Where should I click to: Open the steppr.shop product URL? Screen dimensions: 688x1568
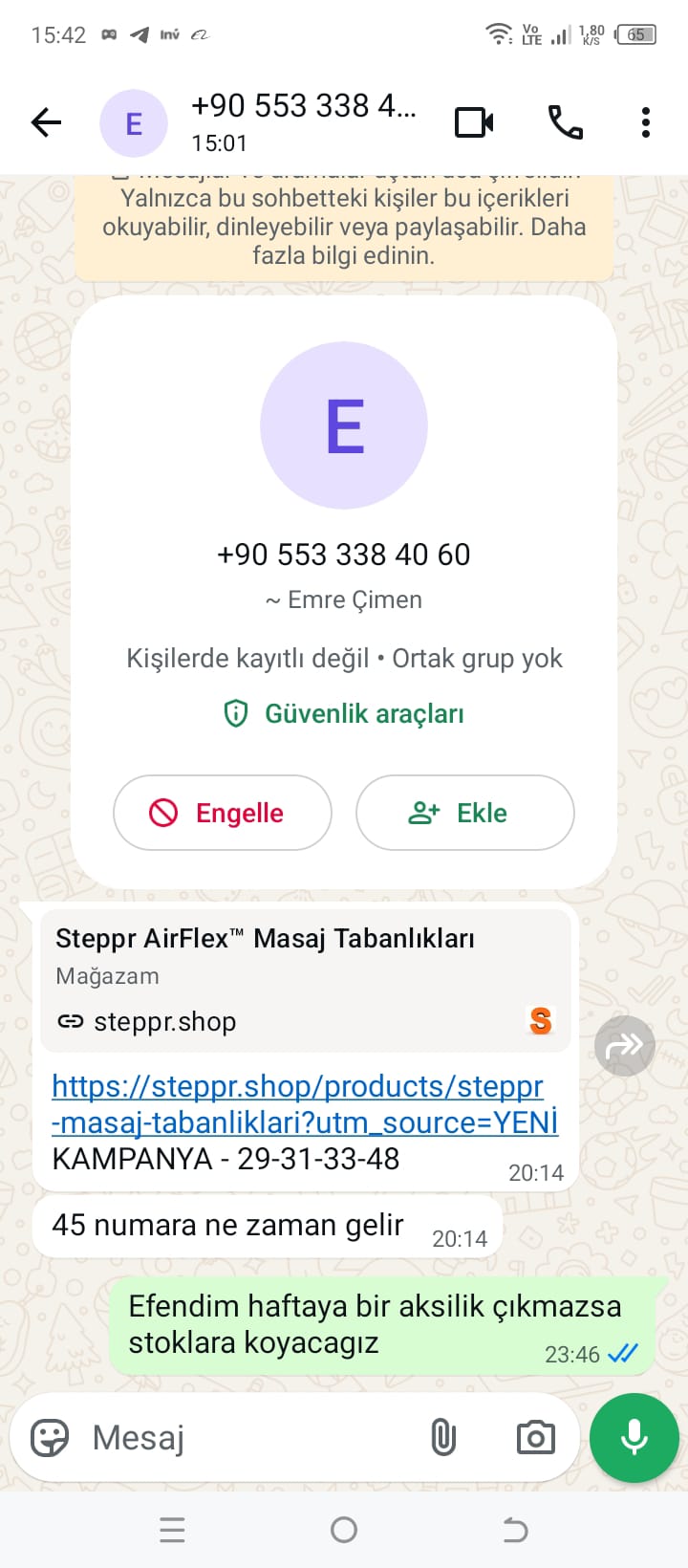[x=304, y=1103]
